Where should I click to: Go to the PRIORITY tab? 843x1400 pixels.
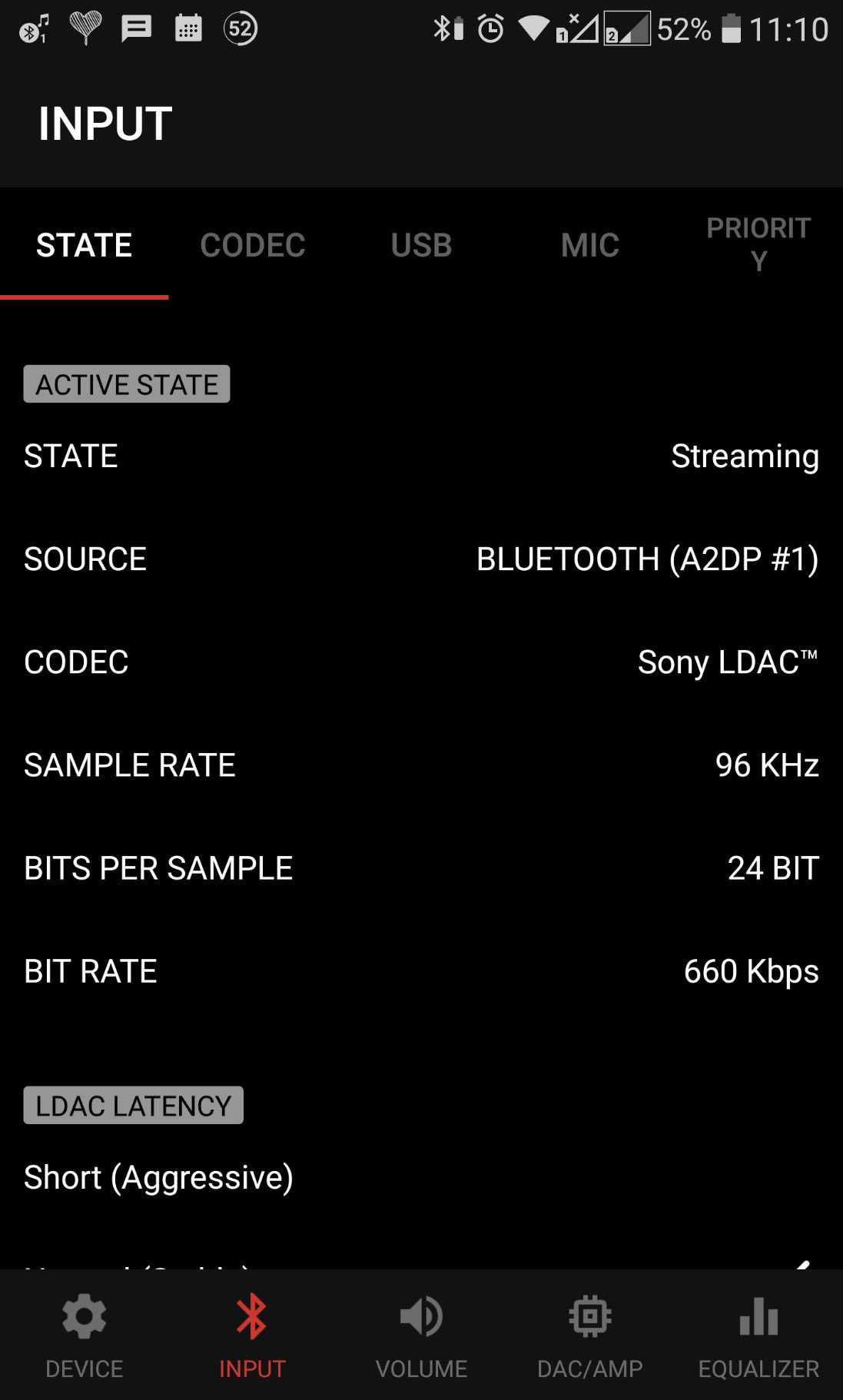click(x=758, y=244)
